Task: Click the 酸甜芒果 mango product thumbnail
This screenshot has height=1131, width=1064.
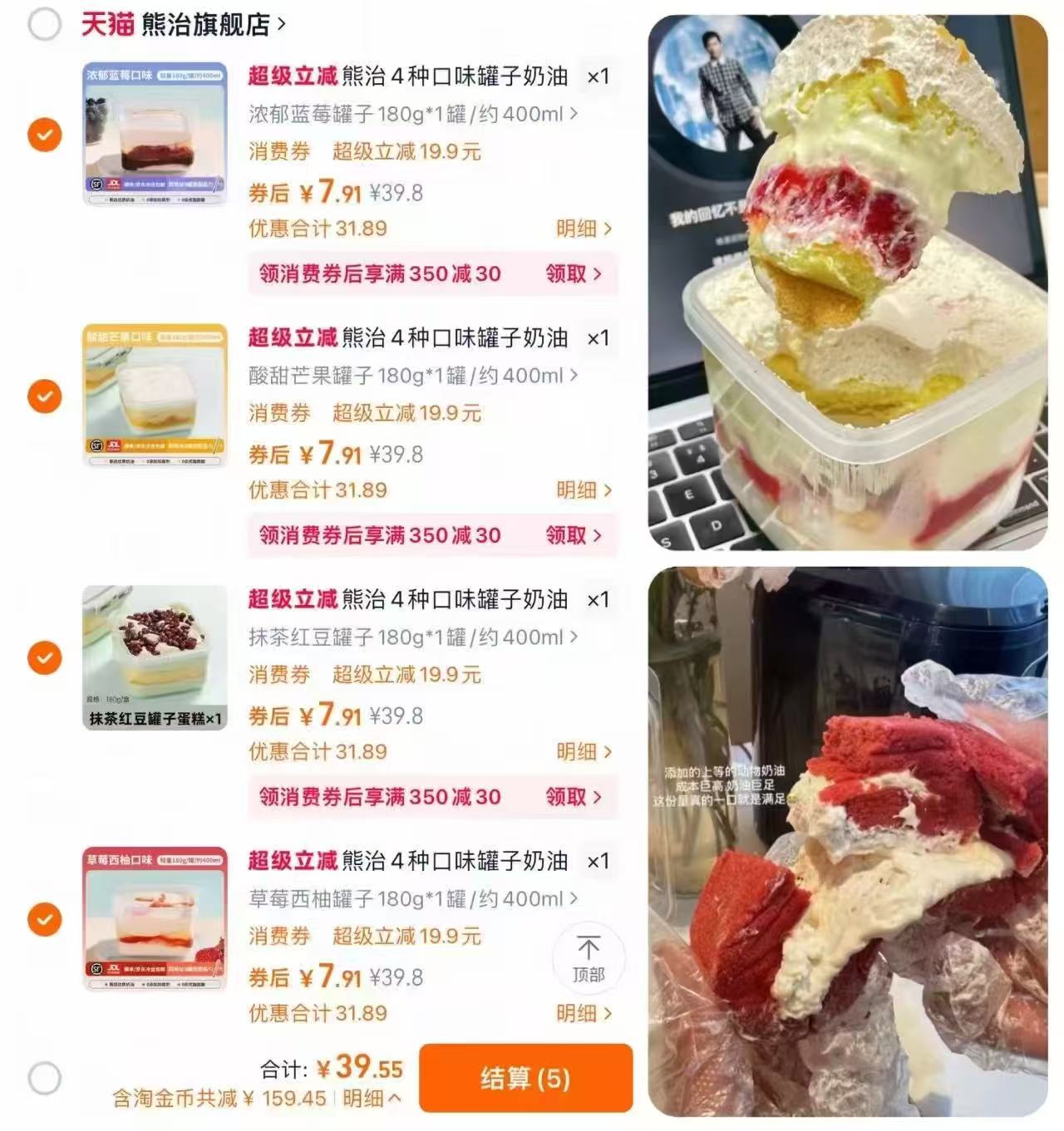Action: click(x=154, y=395)
